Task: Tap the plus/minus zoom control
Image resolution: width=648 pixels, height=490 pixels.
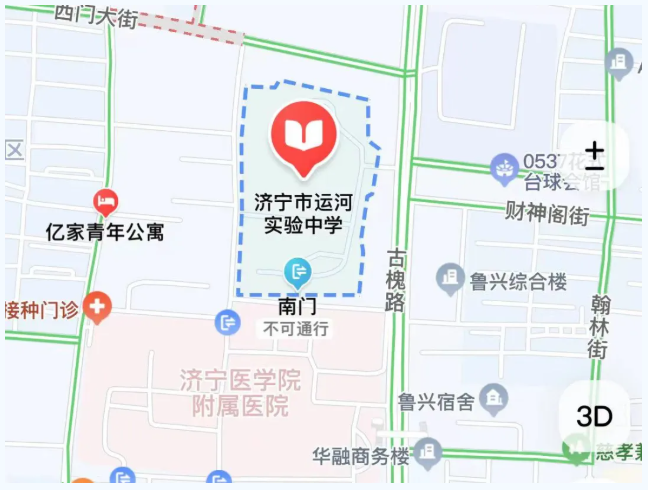Action: click(x=595, y=156)
